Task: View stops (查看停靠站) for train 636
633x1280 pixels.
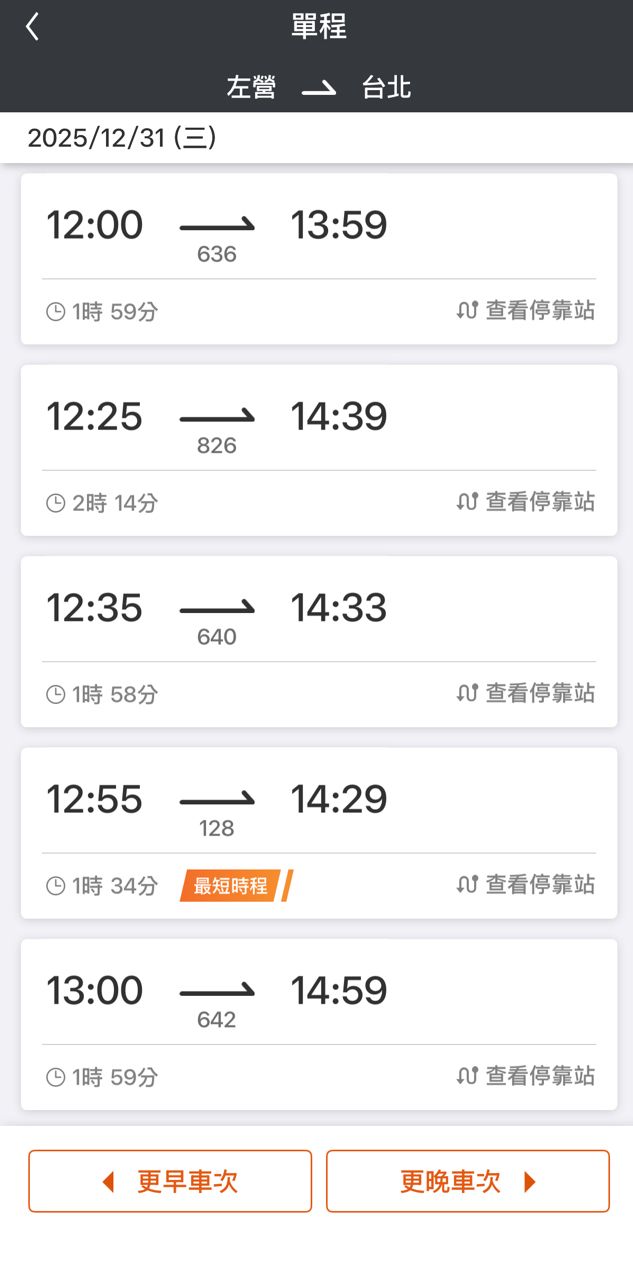Action: tap(526, 311)
